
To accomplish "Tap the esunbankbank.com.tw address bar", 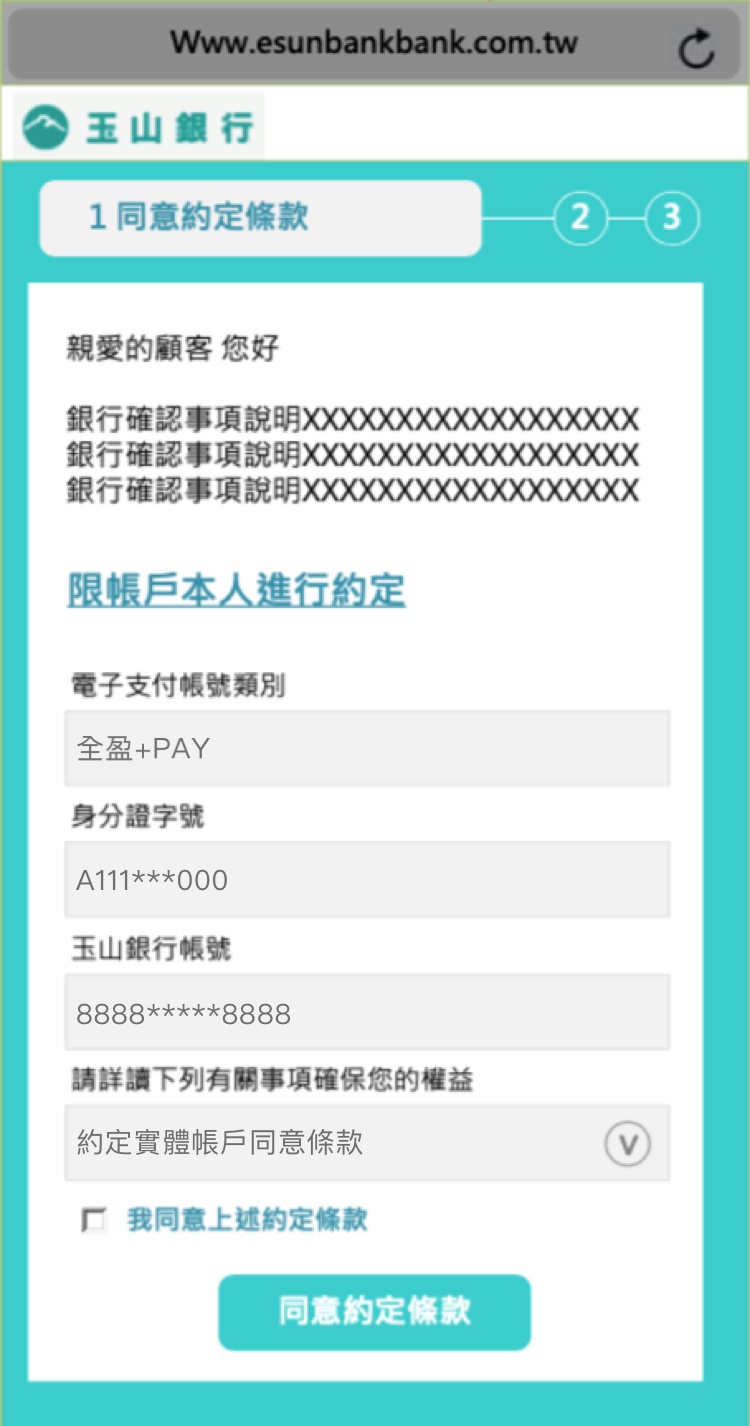I will click(372, 44).
